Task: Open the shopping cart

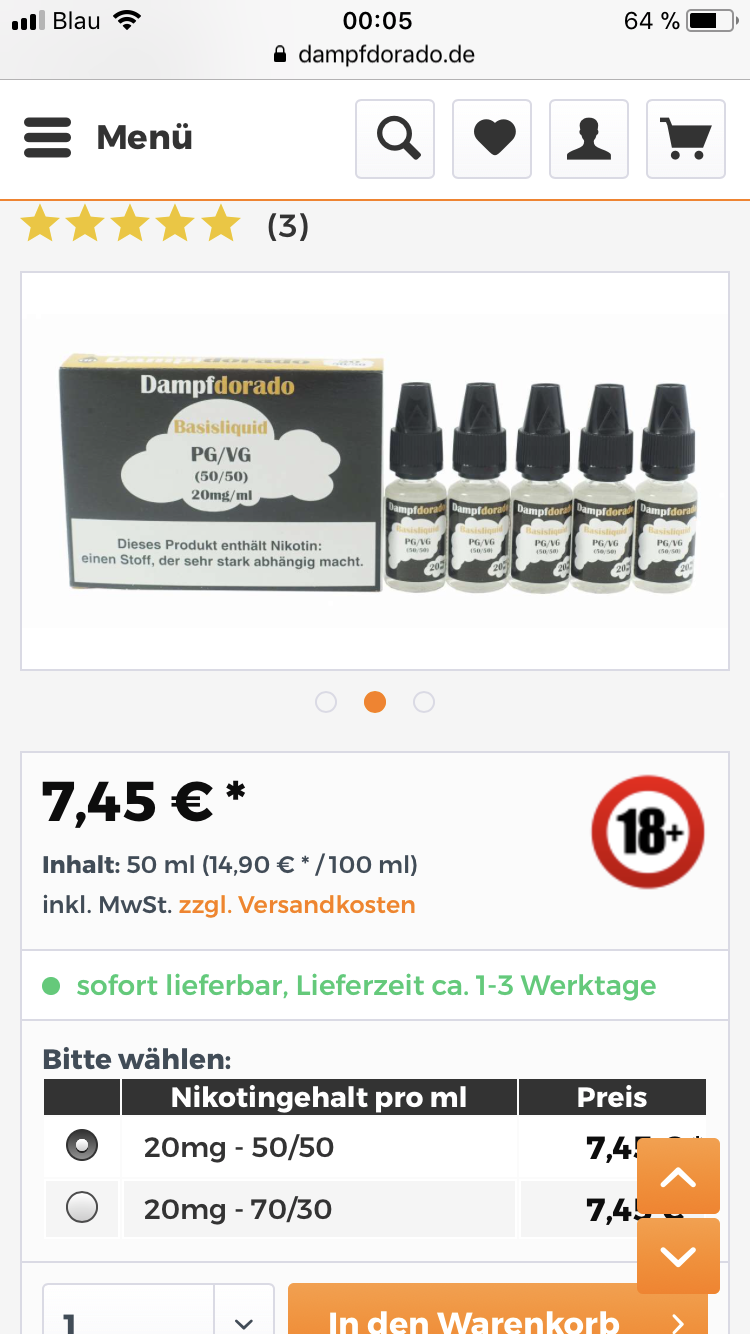Action: tap(686, 139)
